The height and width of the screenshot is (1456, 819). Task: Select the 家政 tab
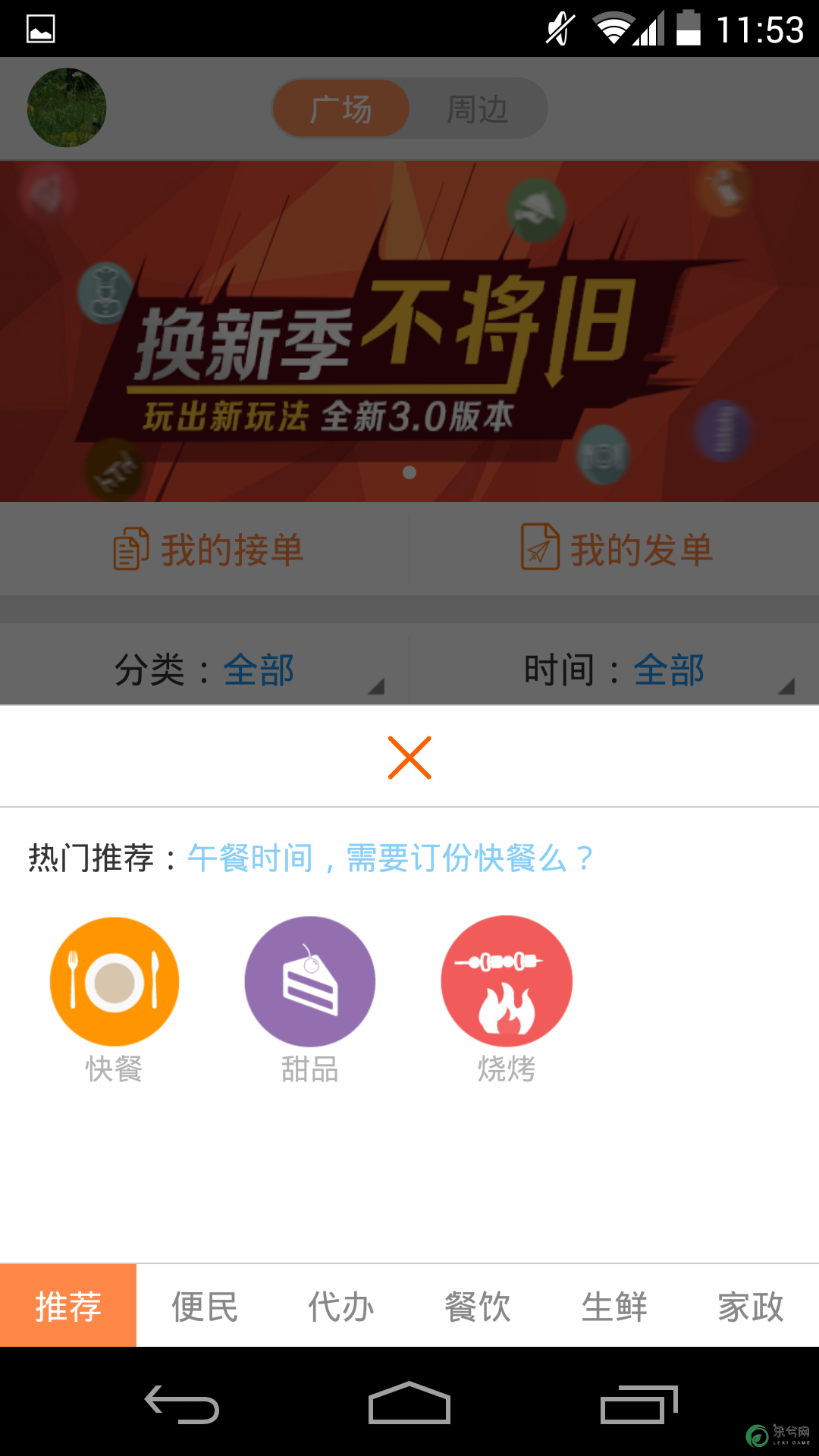751,1307
